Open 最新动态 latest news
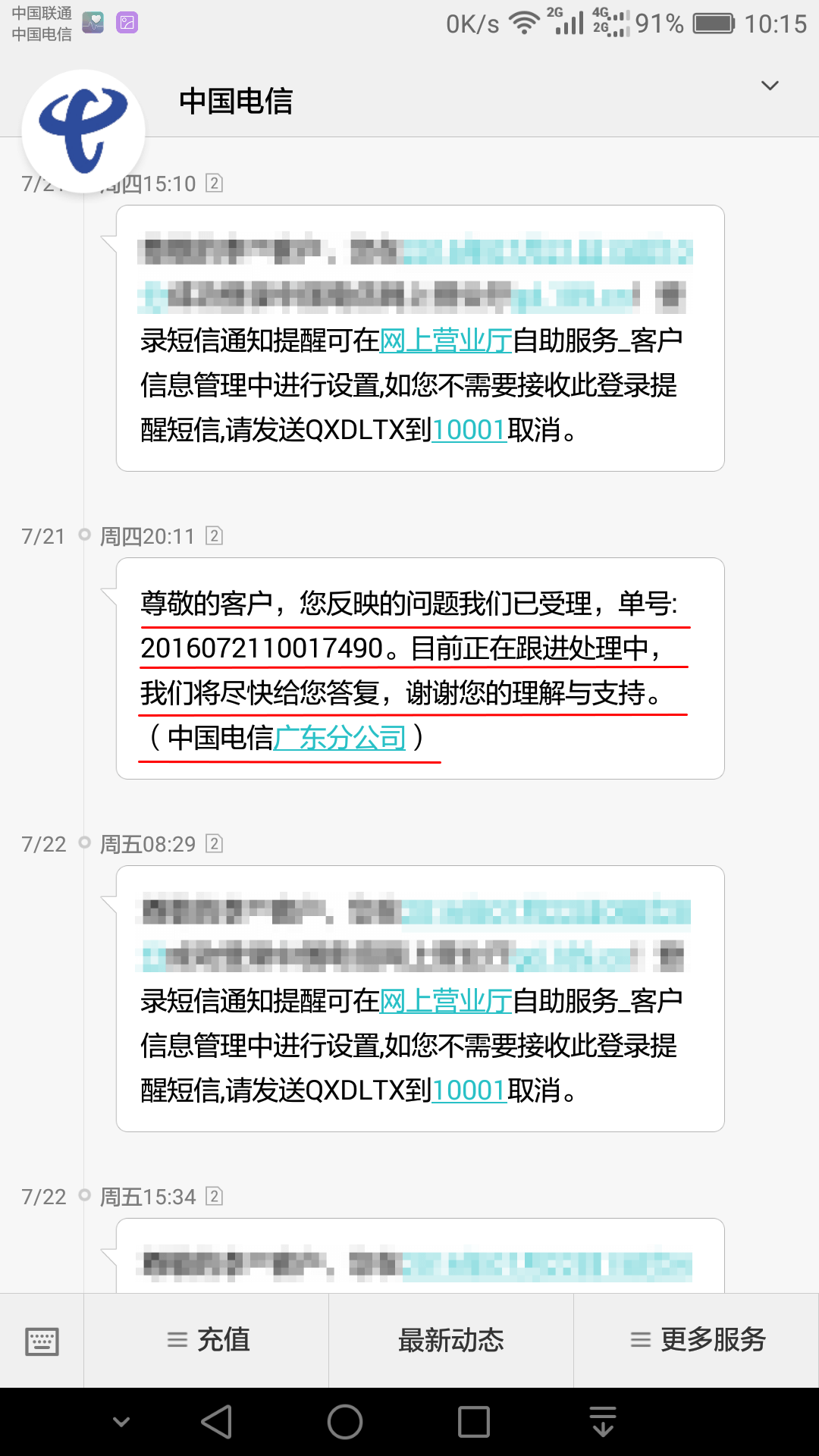 pyautogui.click(x=451, y=1341)
